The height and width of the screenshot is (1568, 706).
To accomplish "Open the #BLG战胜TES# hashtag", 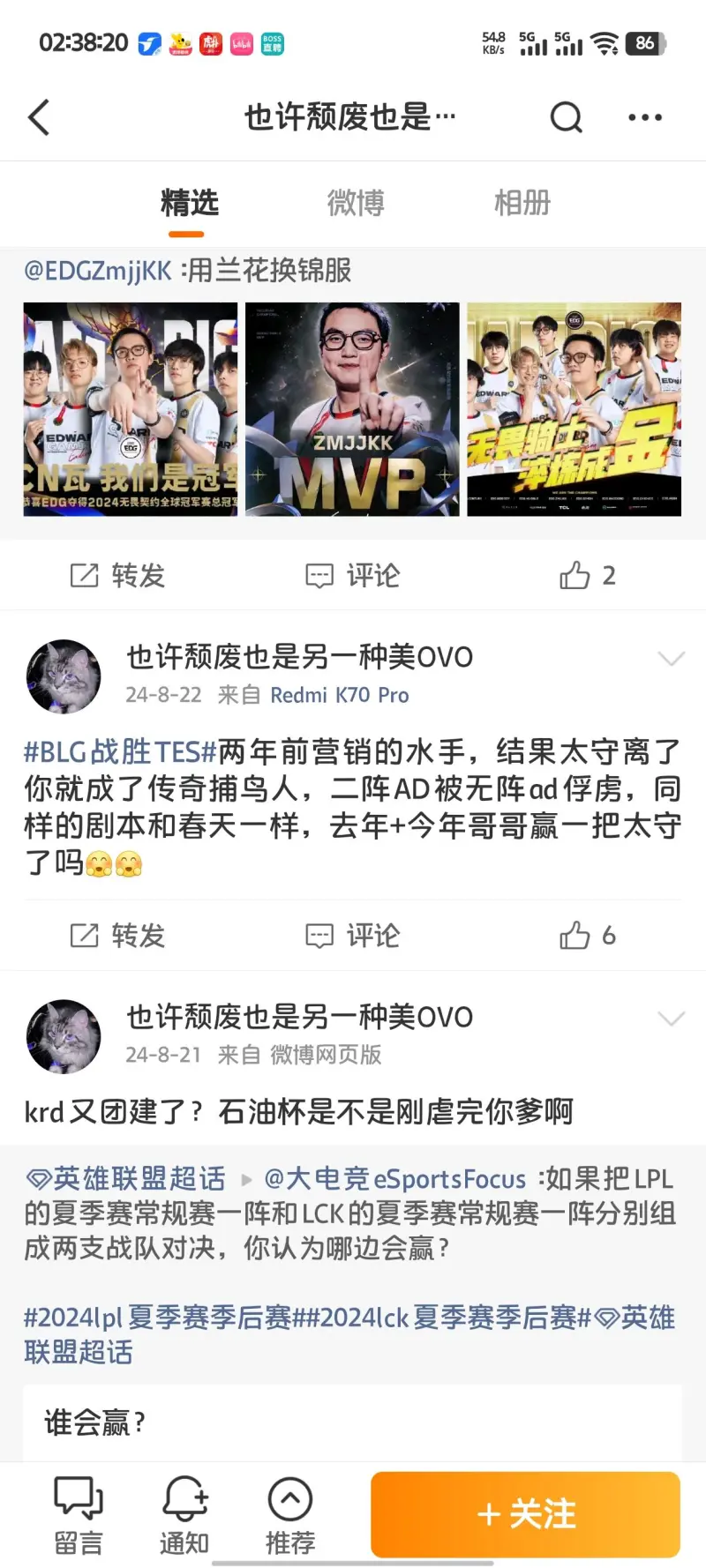I will 120,752.
